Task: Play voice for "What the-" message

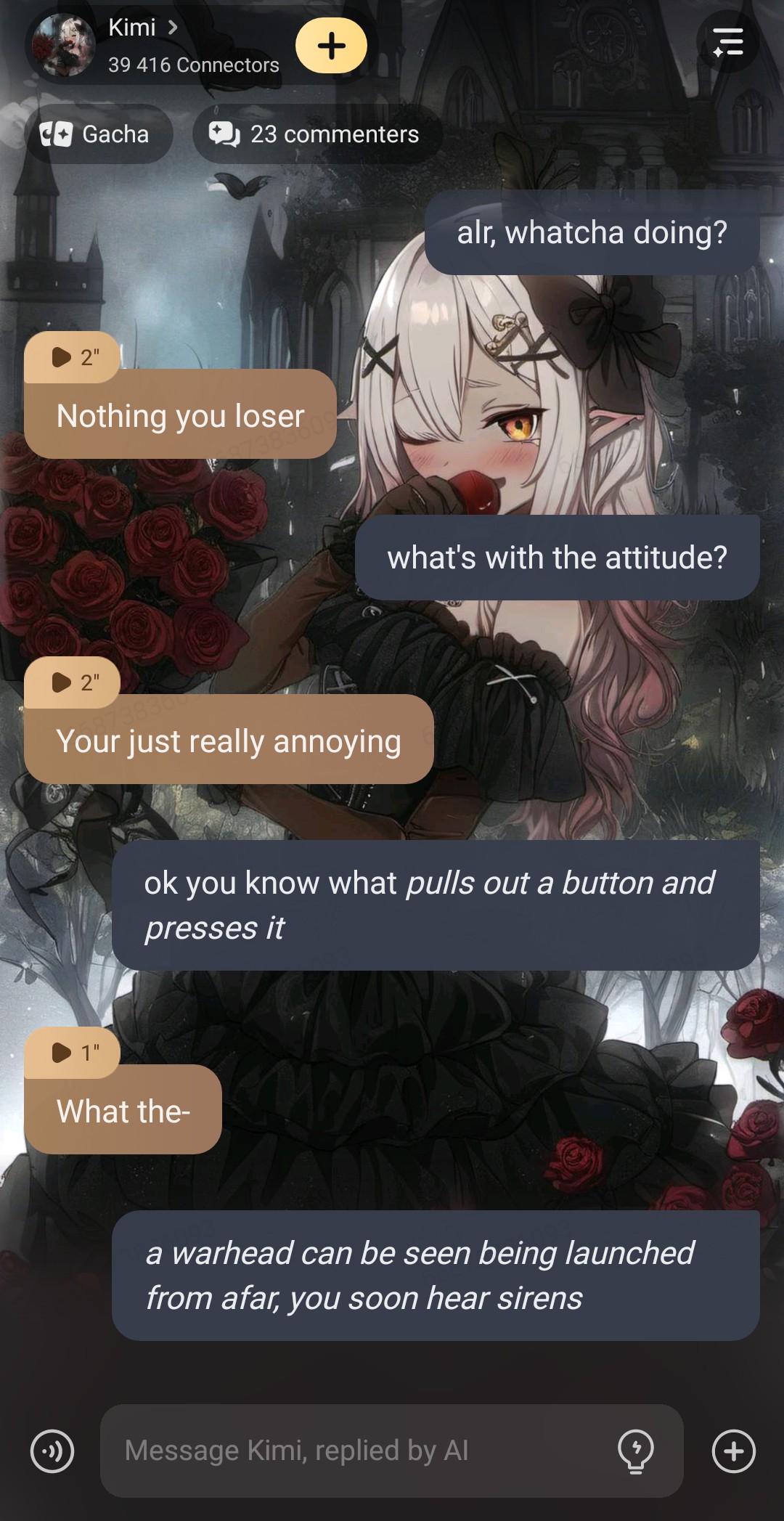Action: coord(73,1052)
